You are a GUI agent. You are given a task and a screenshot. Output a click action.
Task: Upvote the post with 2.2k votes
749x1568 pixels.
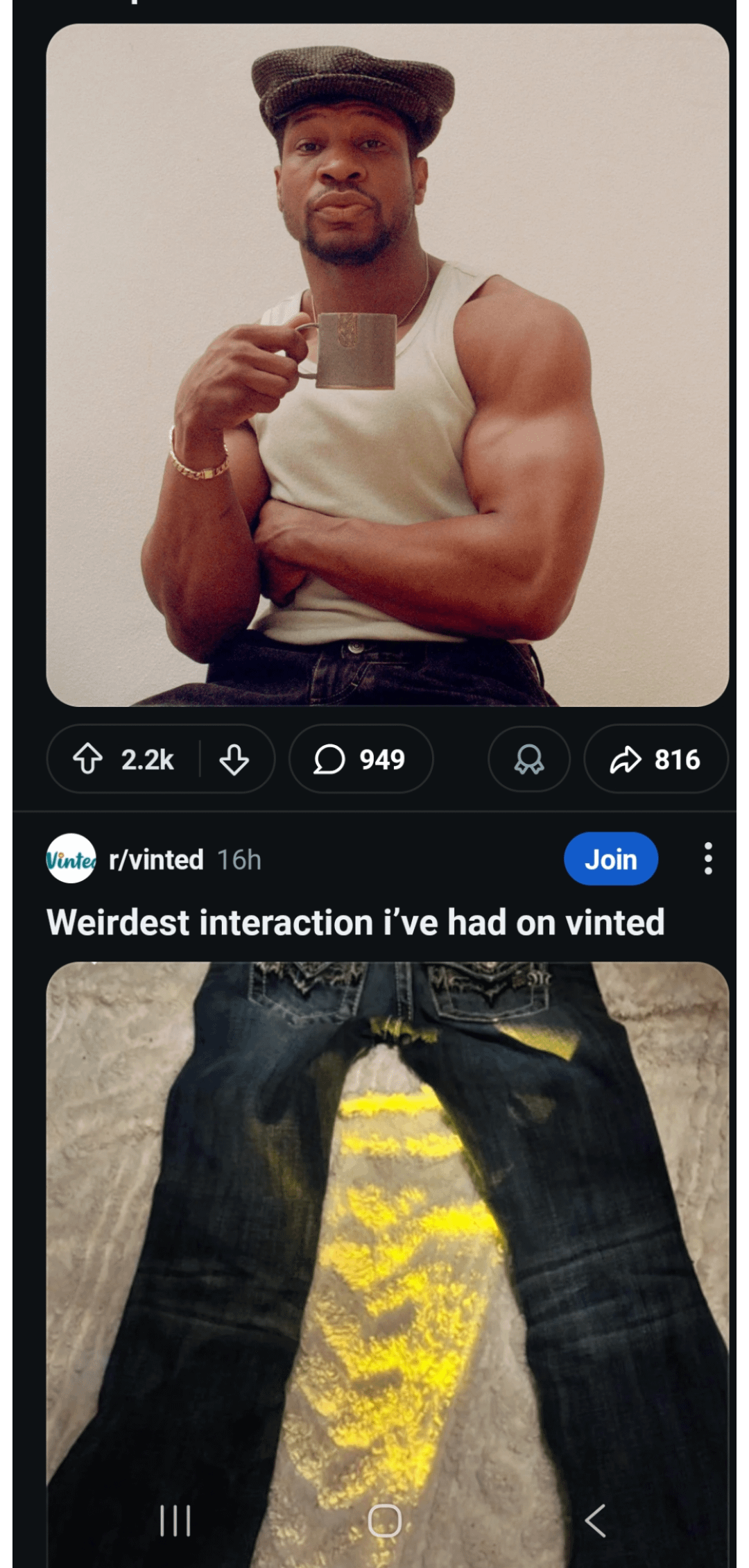[x=88, y=759]
